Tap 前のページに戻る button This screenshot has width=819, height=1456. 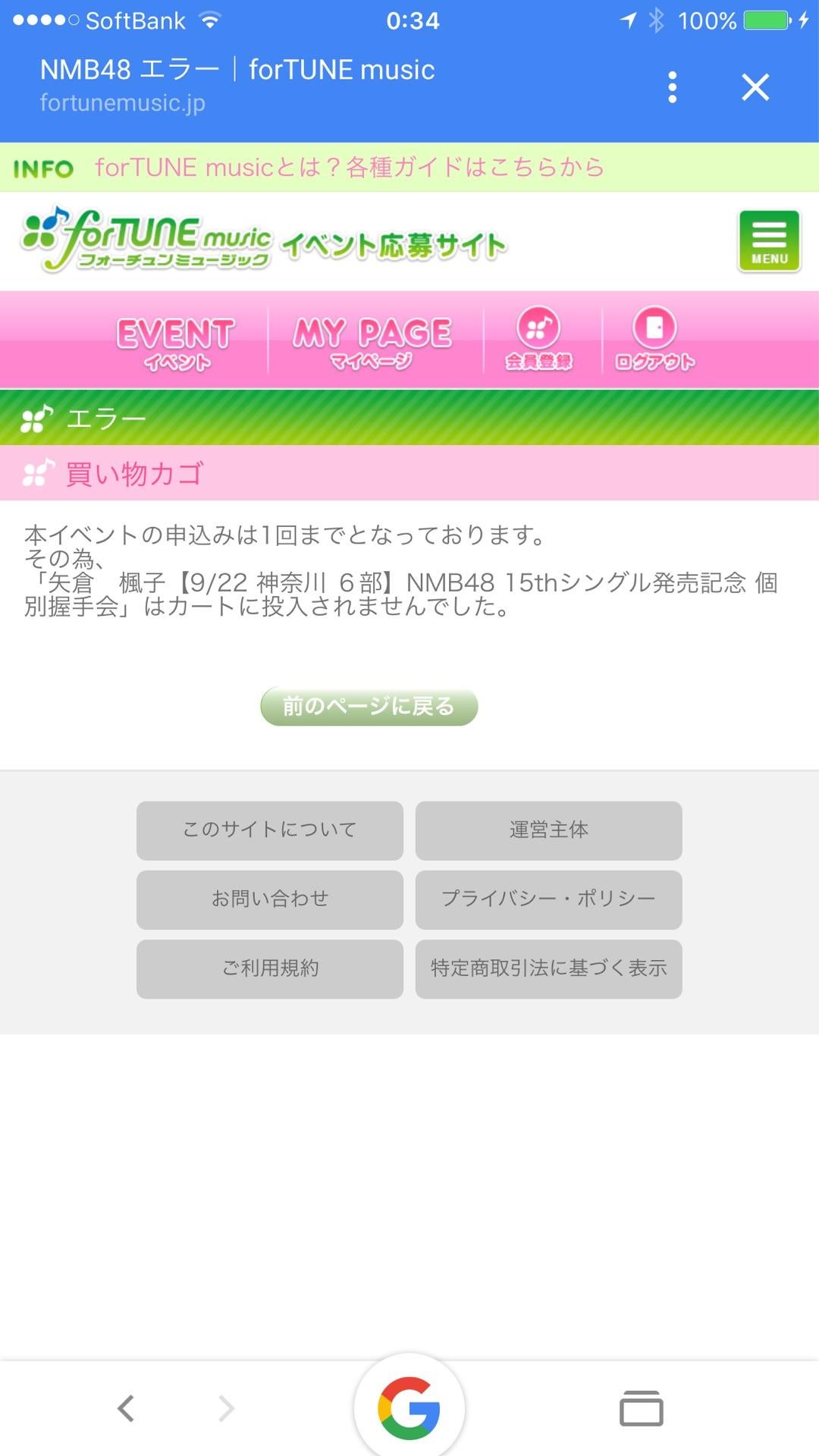(x=369, y=707)
